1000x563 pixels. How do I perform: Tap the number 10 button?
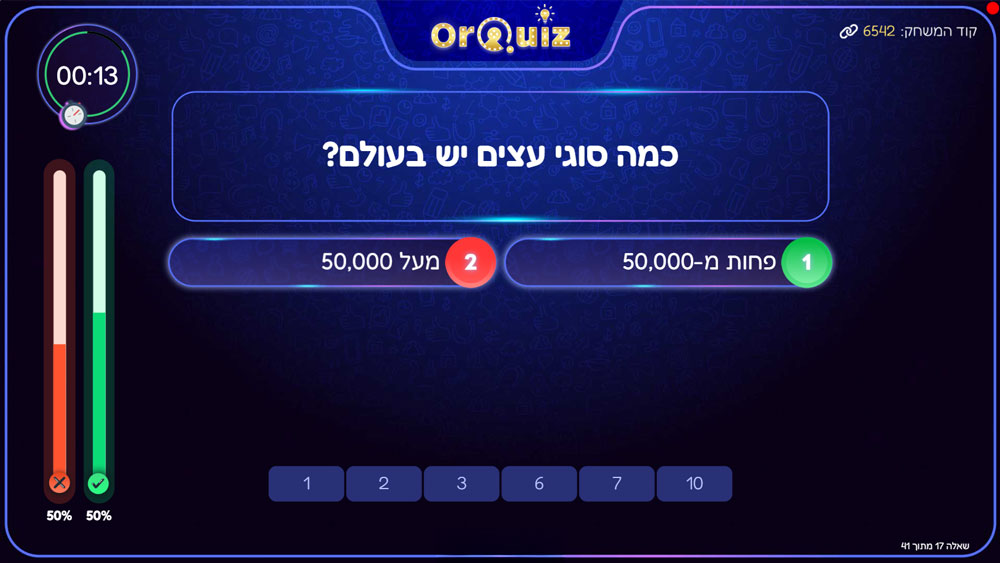[x=694, y=484]
